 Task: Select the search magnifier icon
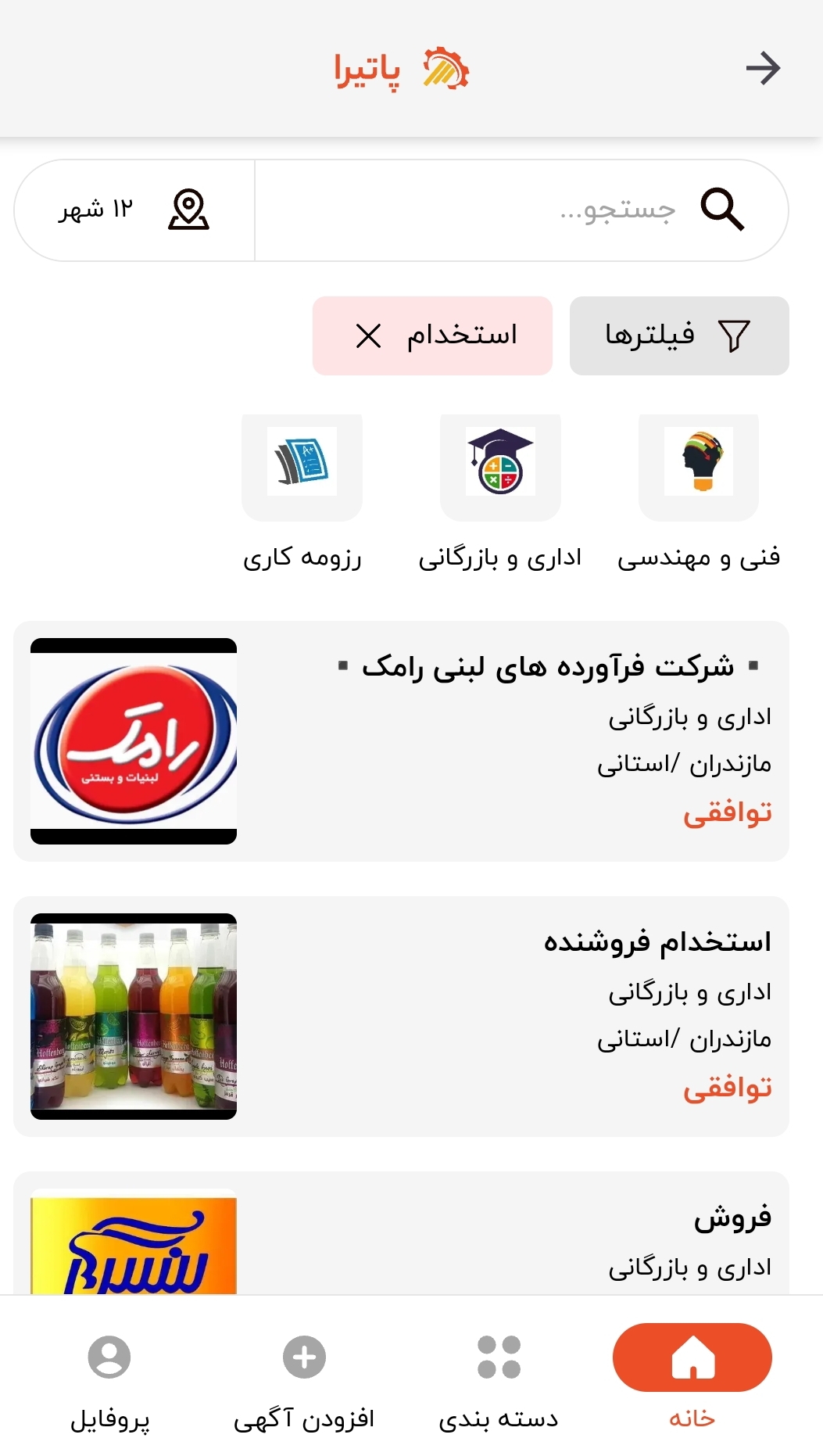tap(723, 210)
